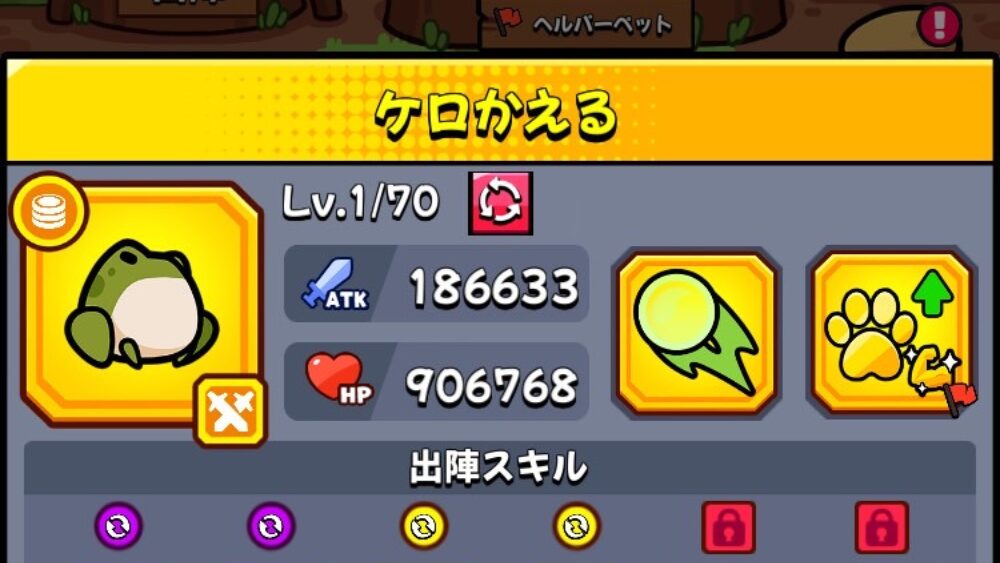
Task: Tap the red exclamation alert icon
Action: tap(939, 24)
